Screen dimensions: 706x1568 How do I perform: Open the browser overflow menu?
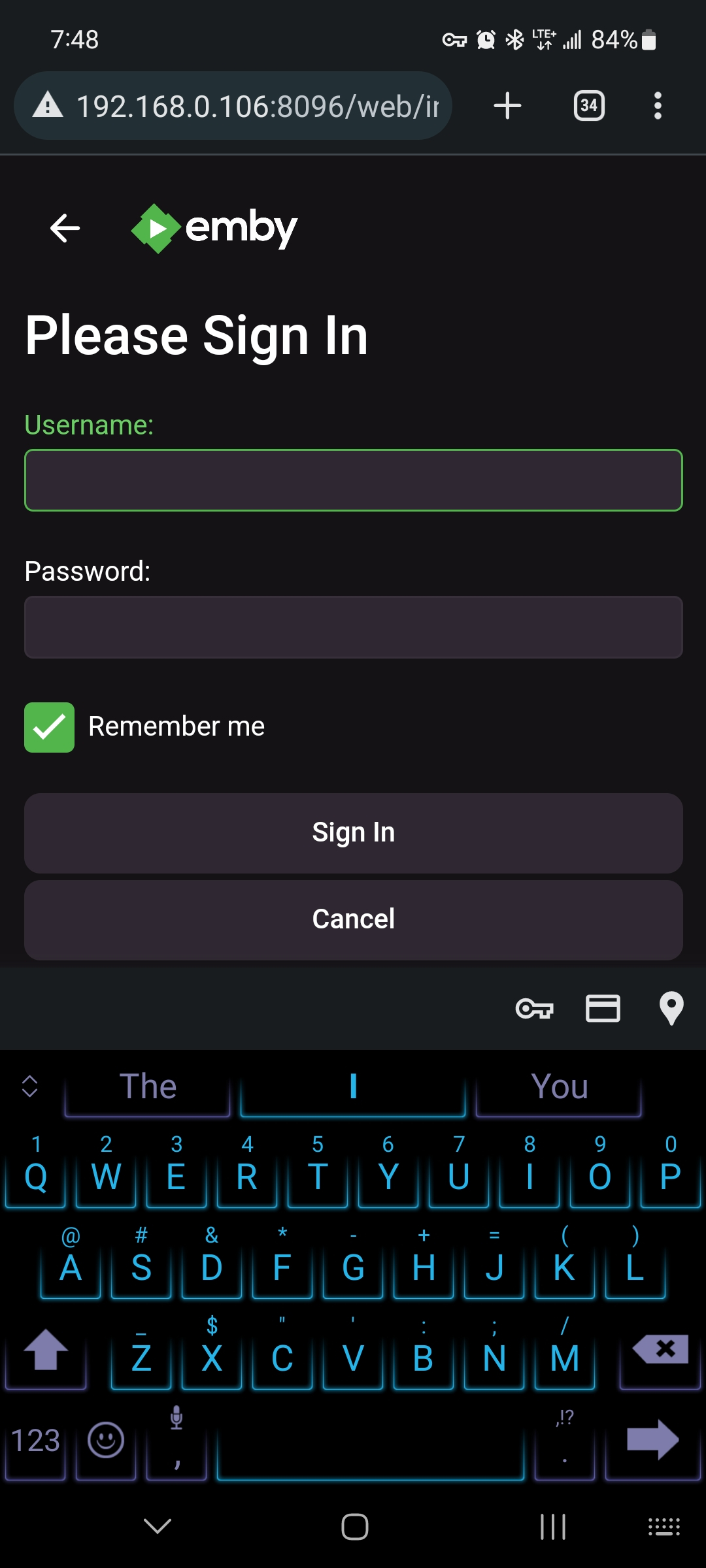click(x=658, y=106)
